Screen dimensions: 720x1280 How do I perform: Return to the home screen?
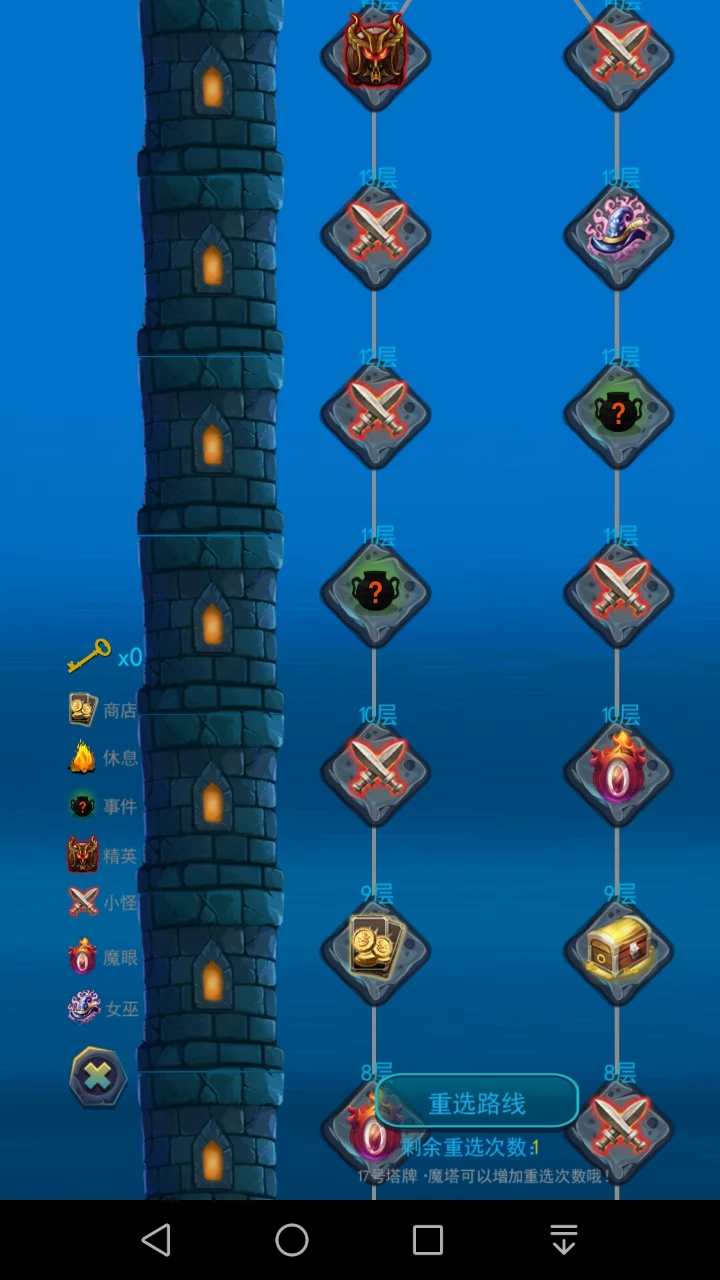292,1240
